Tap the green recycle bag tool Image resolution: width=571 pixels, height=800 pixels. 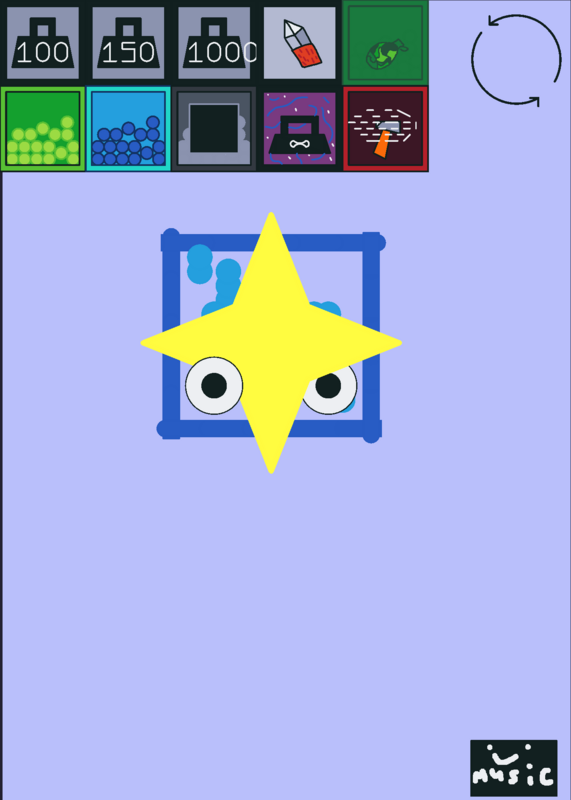click(385, 43)
